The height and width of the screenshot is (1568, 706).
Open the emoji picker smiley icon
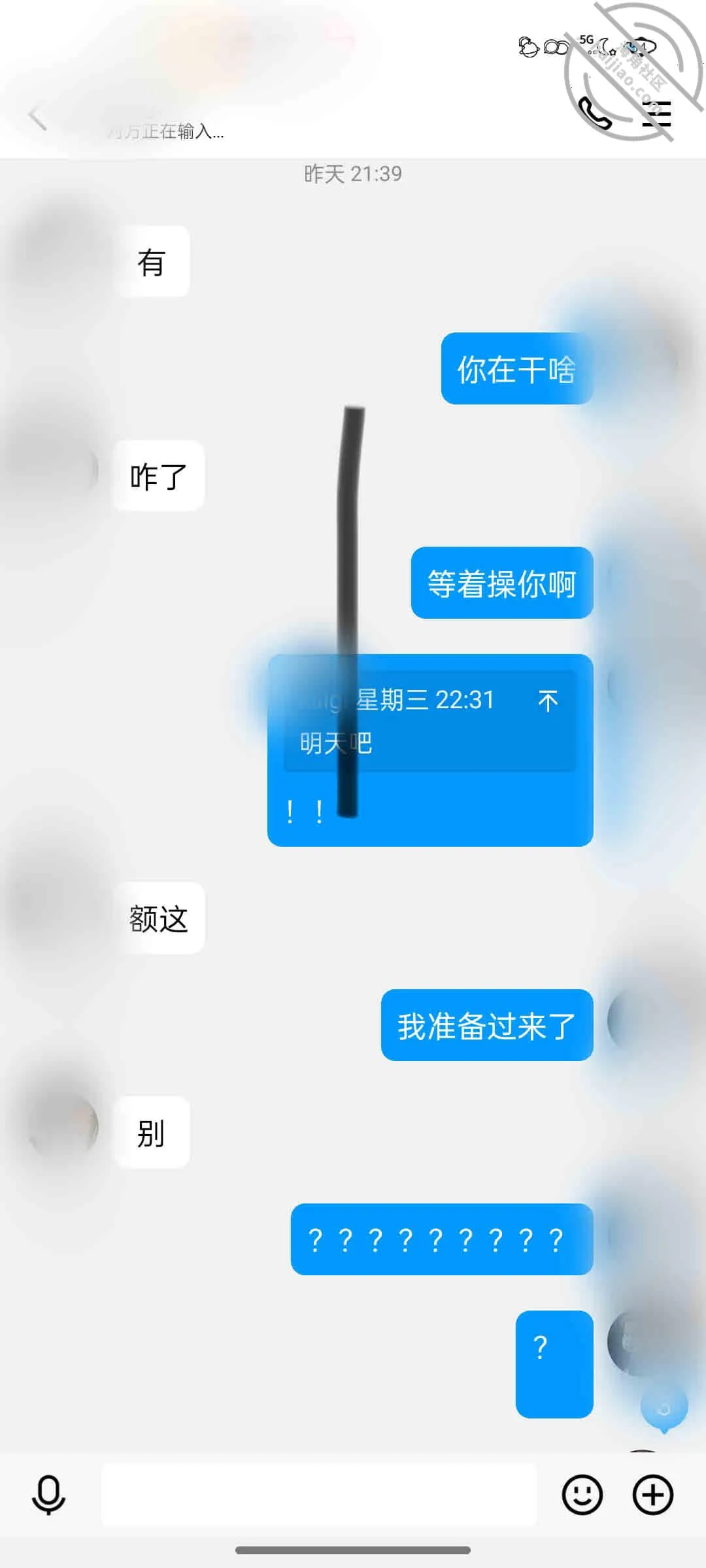tap(582, 1495)
